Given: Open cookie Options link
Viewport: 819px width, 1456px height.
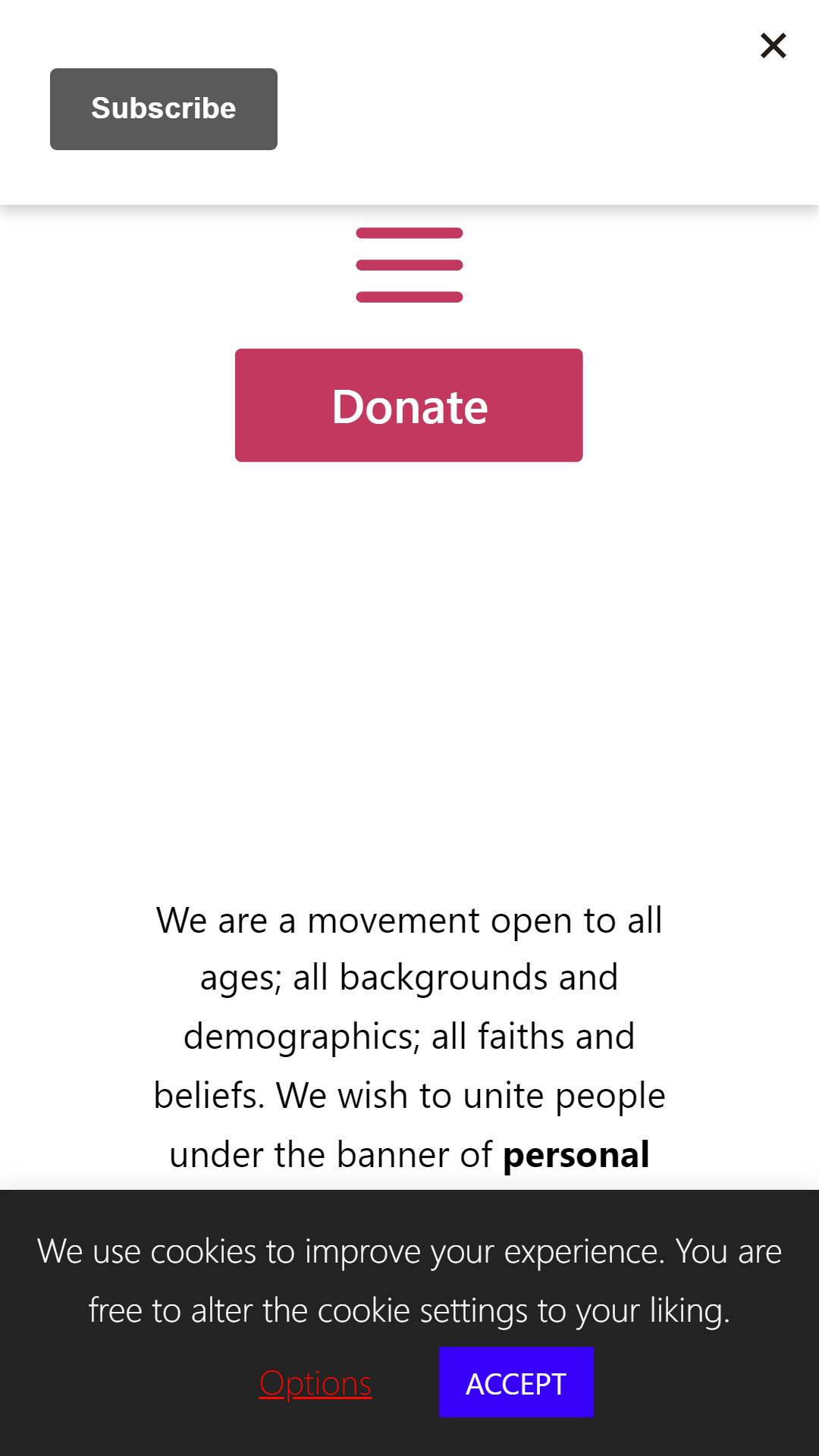Looking at the screenshot, I should [315, 1382].
